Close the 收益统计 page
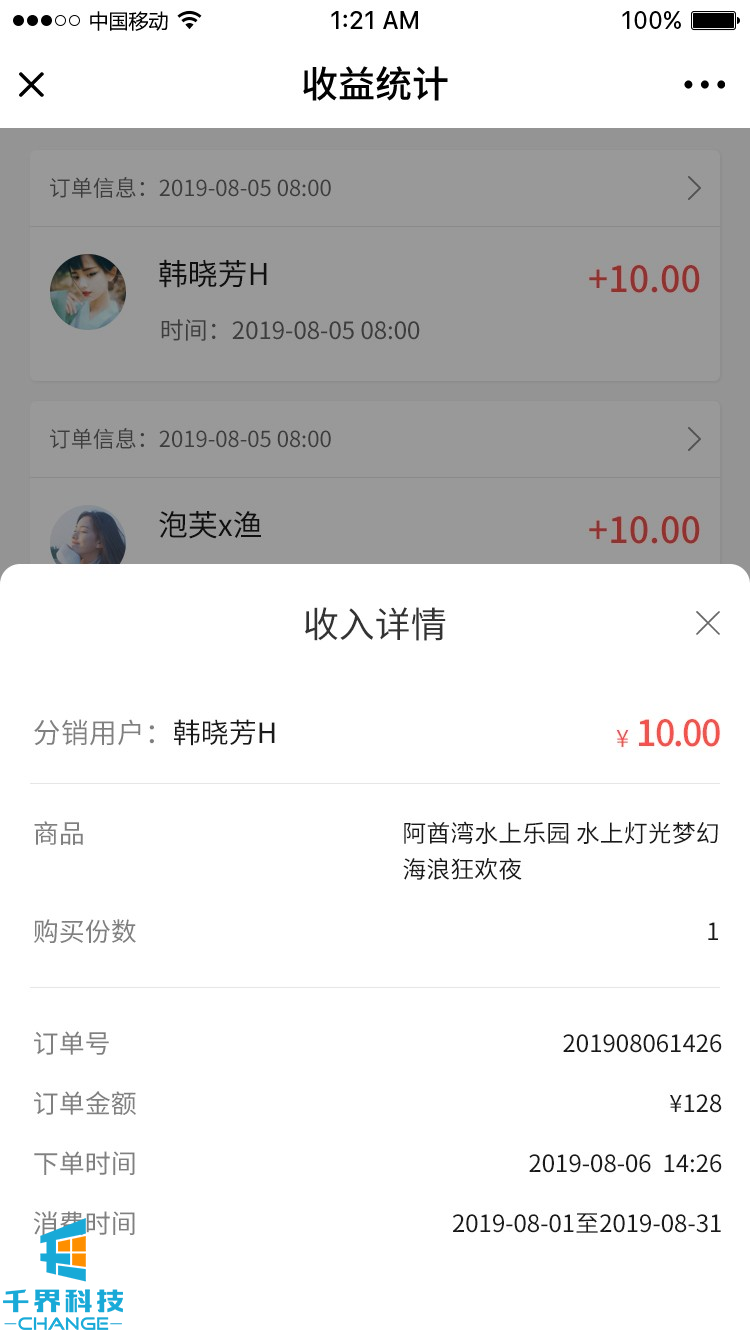This screenshot has height=1334, width=750. click(32, 85)
